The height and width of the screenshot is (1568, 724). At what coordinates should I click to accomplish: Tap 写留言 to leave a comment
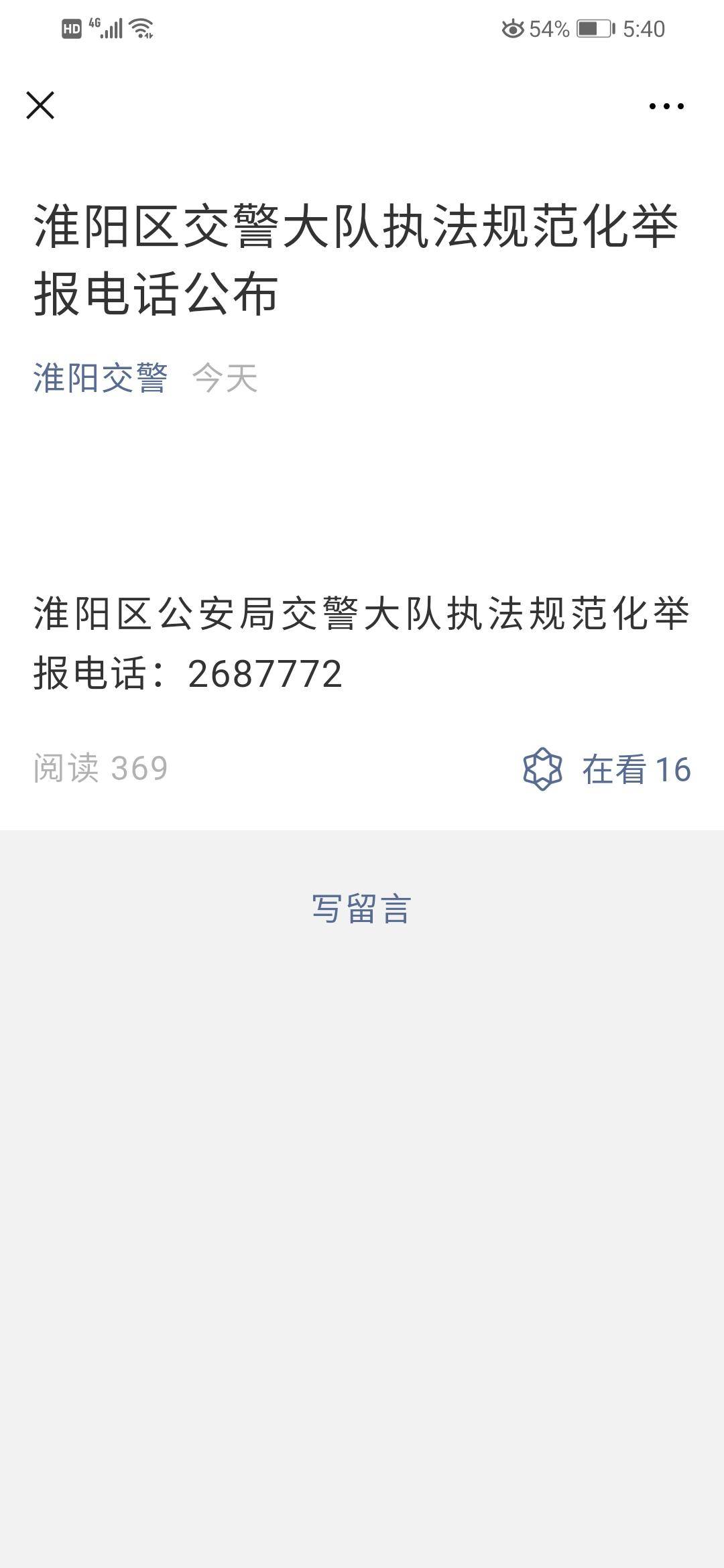(361, 909)
